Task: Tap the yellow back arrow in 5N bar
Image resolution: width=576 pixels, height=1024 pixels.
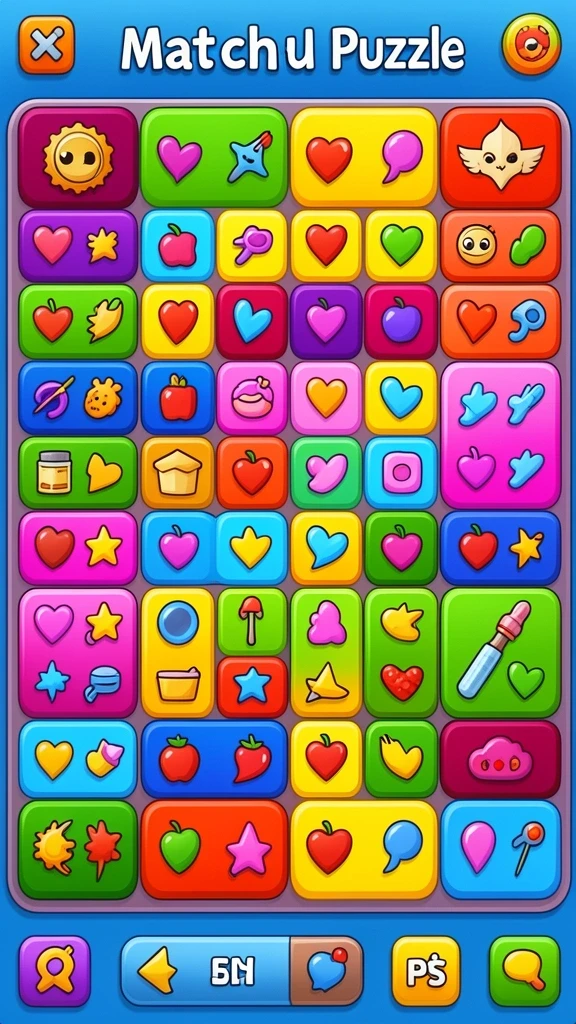Action: point(157,970)
